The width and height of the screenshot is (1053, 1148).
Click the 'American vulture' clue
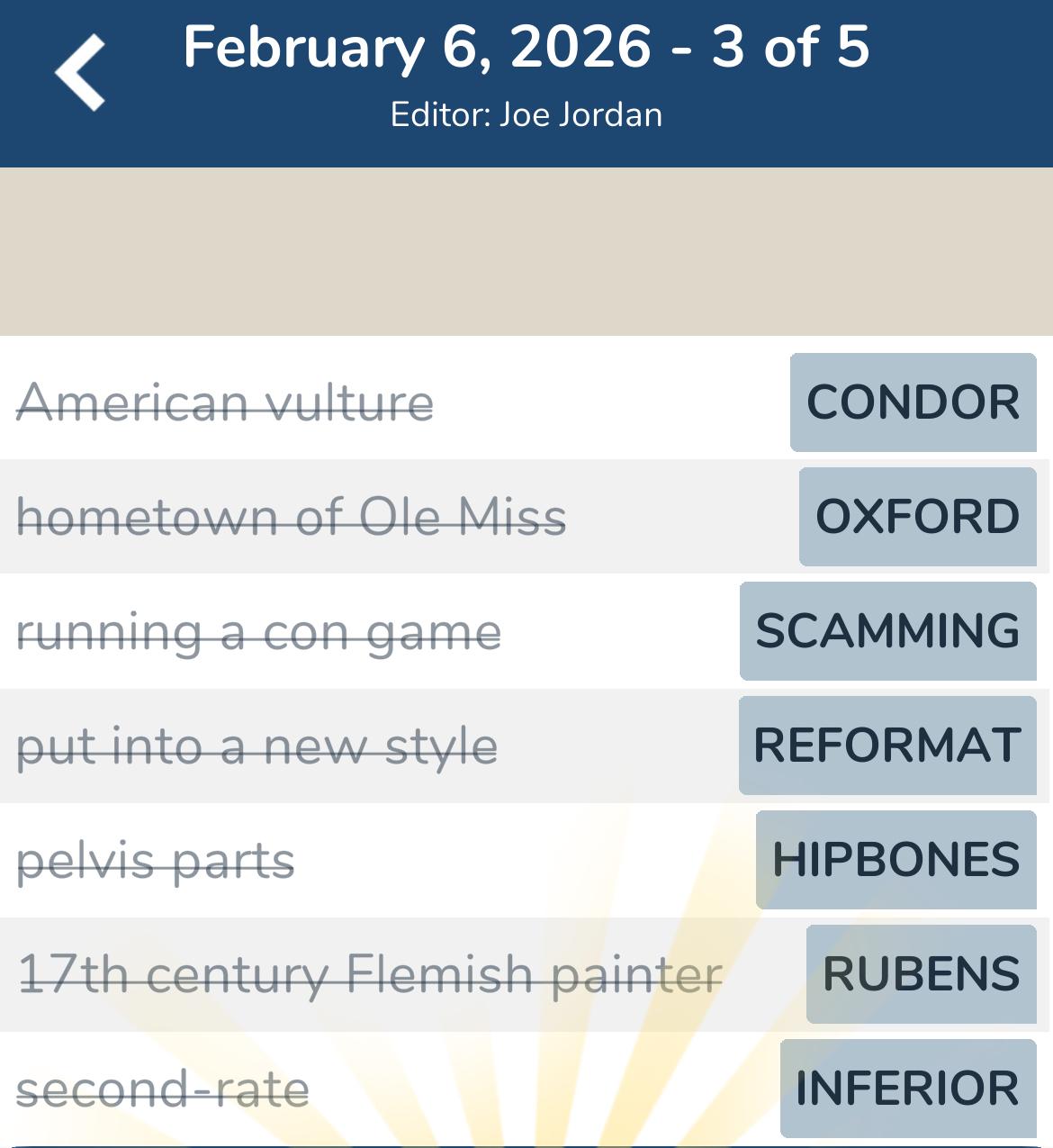pos(226,402)
